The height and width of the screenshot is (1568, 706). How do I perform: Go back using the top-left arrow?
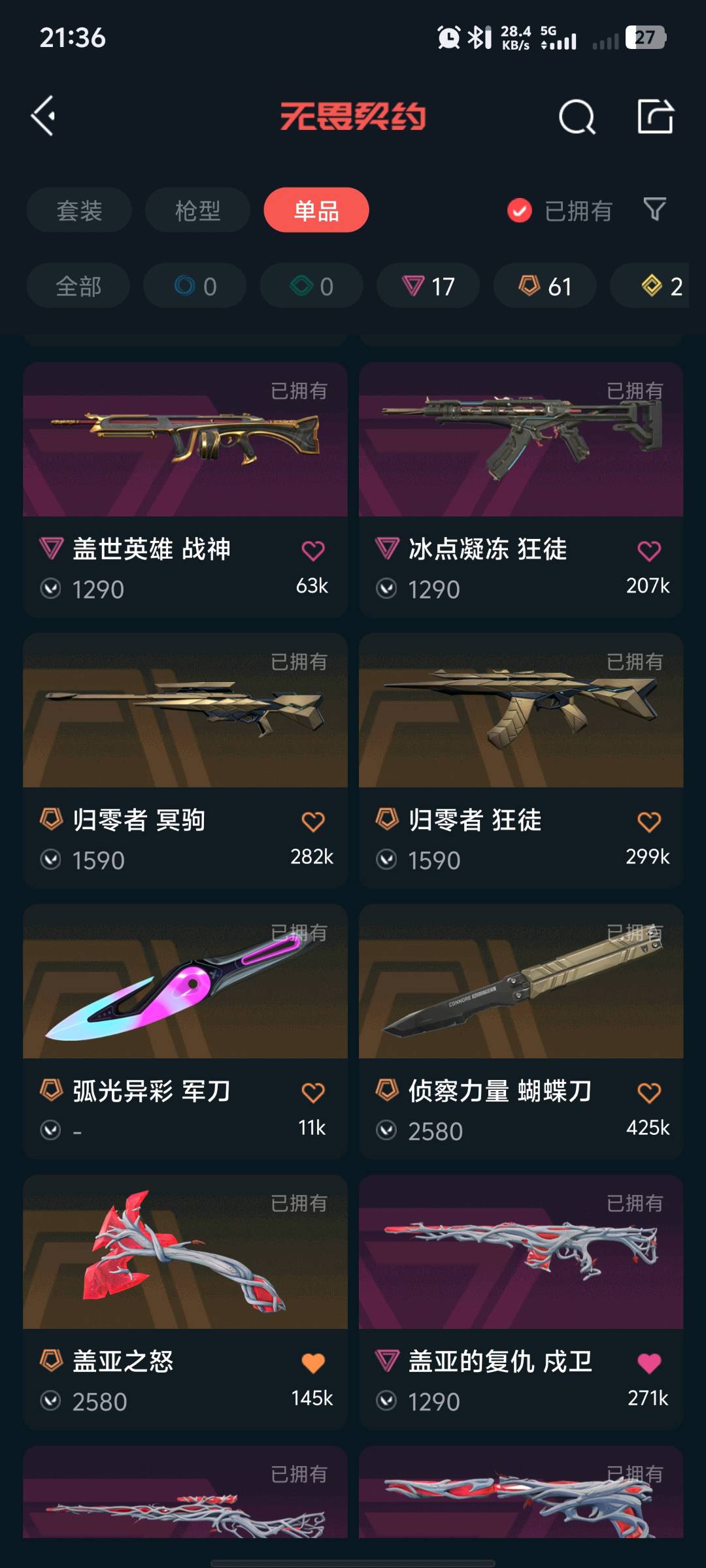tap(43, 116)
